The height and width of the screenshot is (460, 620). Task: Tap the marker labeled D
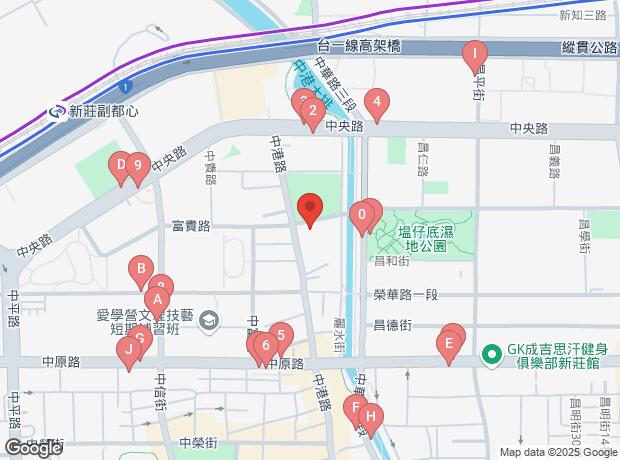pyautogui.click(x=120, y=165)
